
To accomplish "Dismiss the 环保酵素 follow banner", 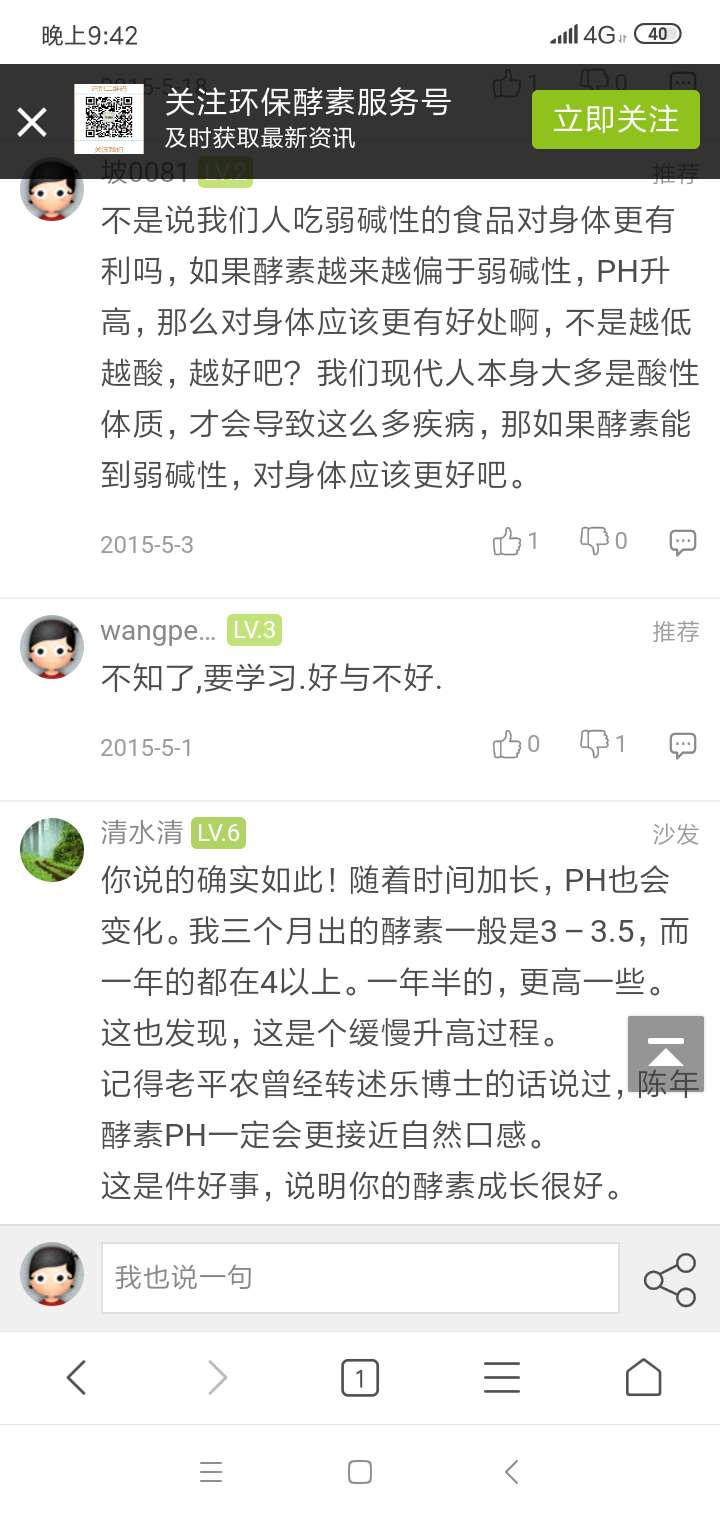I will (32, 122).
